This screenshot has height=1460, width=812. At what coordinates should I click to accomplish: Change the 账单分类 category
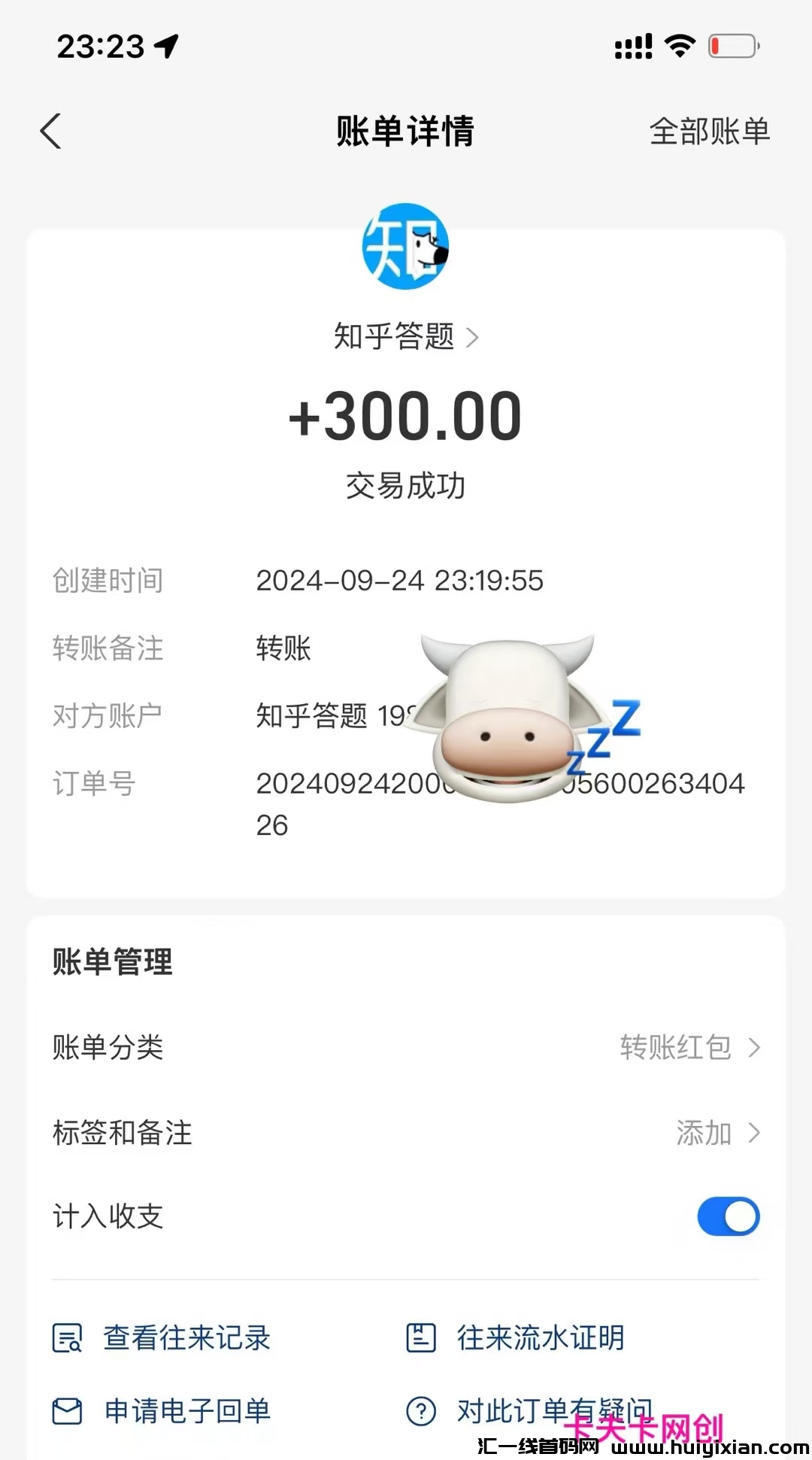[689, 1047]
